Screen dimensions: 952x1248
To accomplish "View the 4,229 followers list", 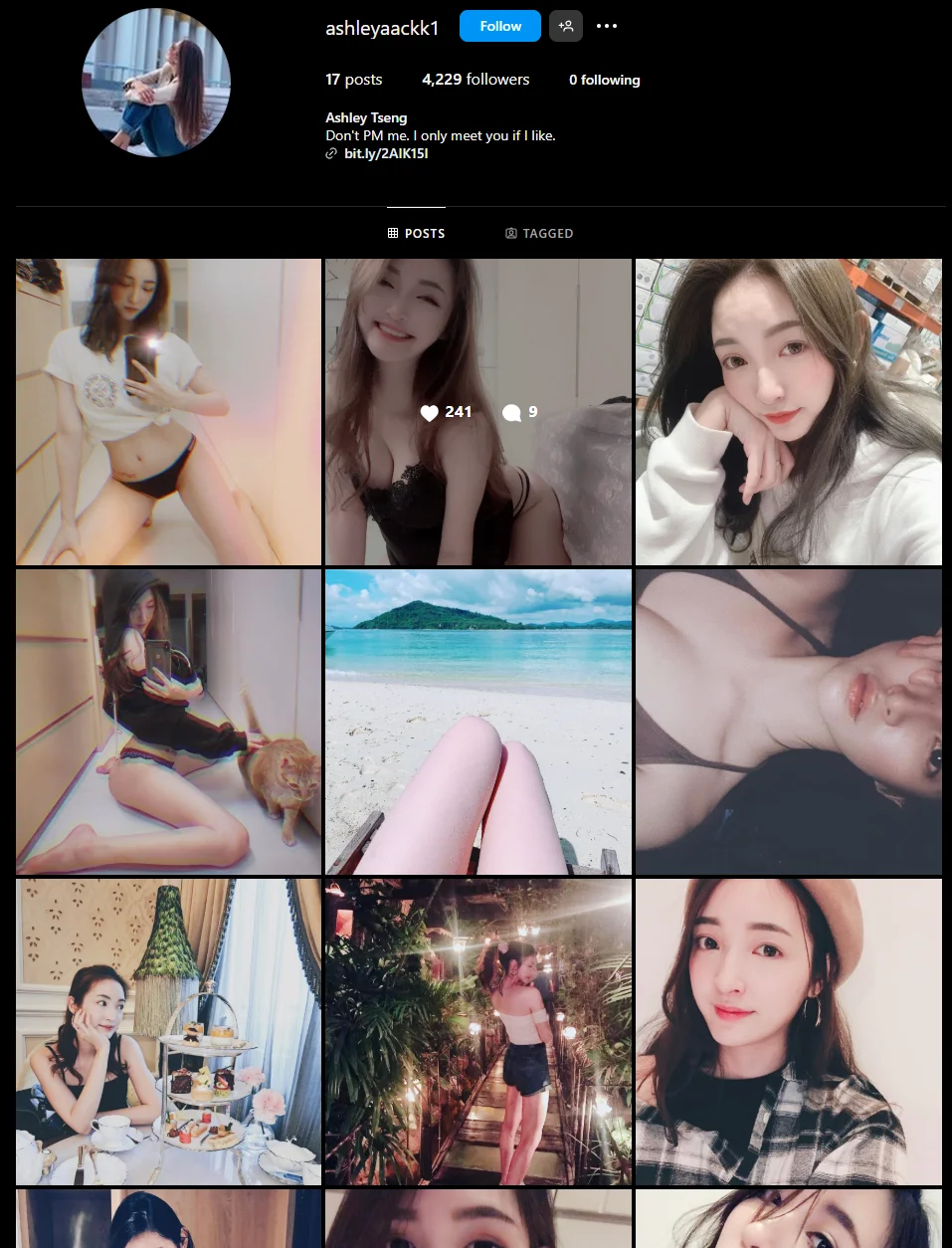I will coord(476,80).
